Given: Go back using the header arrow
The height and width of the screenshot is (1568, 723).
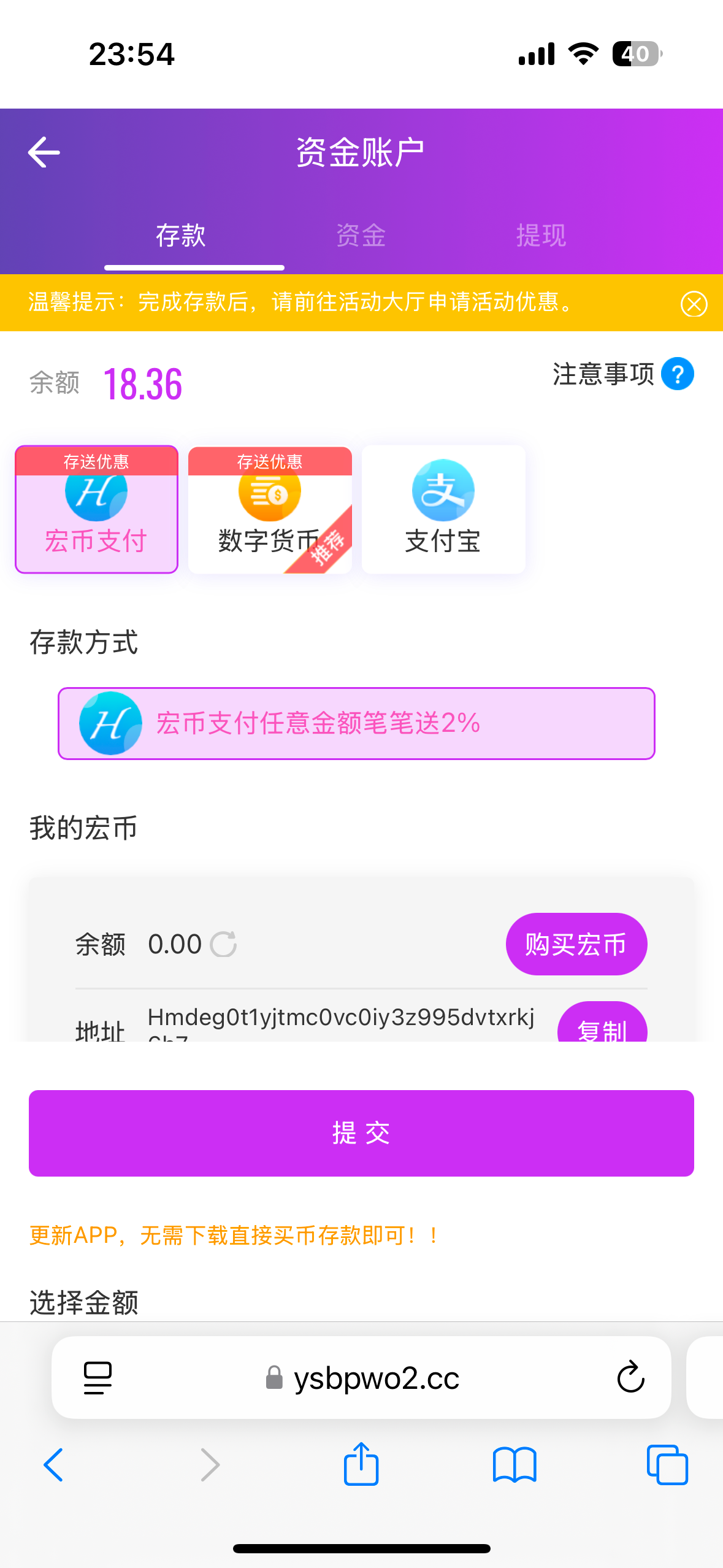Looking at the screenshot, I should click(x=44, y=152).
